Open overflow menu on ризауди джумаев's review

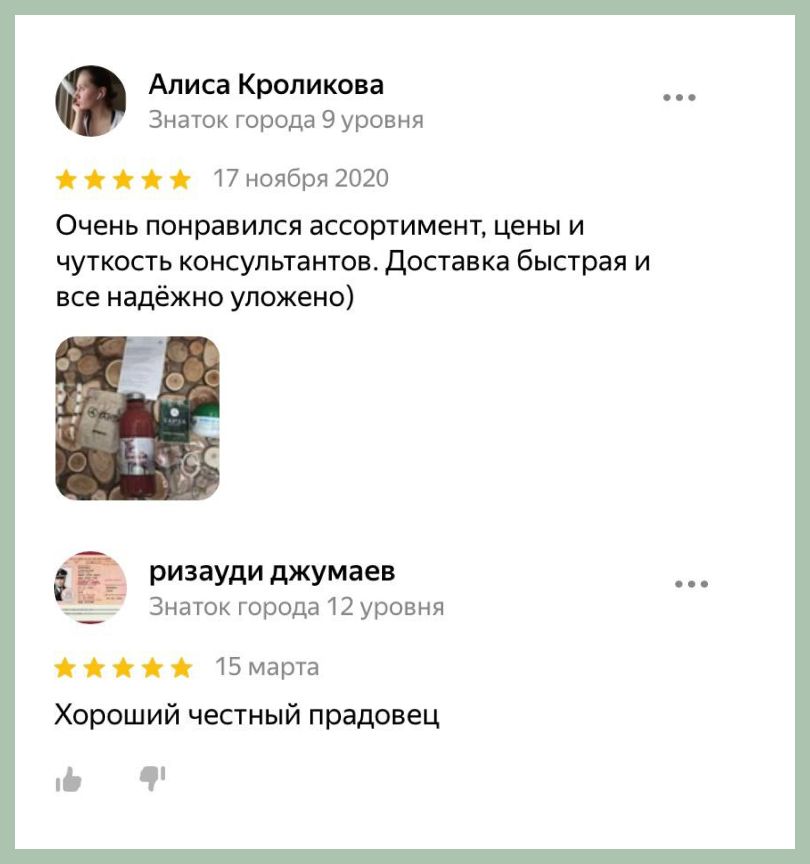pos(691,584)
